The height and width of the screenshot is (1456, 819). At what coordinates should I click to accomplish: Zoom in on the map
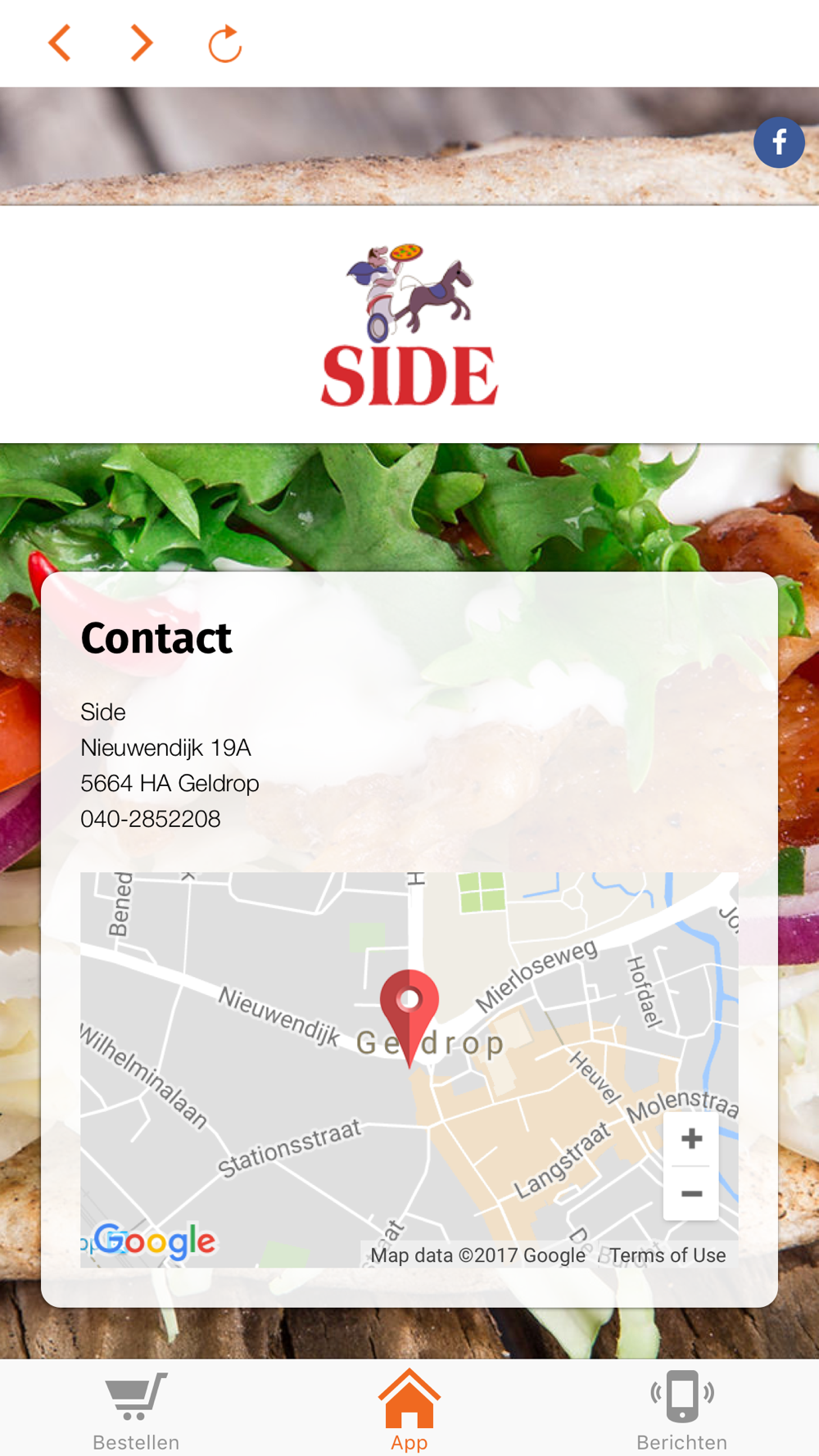coord(691,1138)
